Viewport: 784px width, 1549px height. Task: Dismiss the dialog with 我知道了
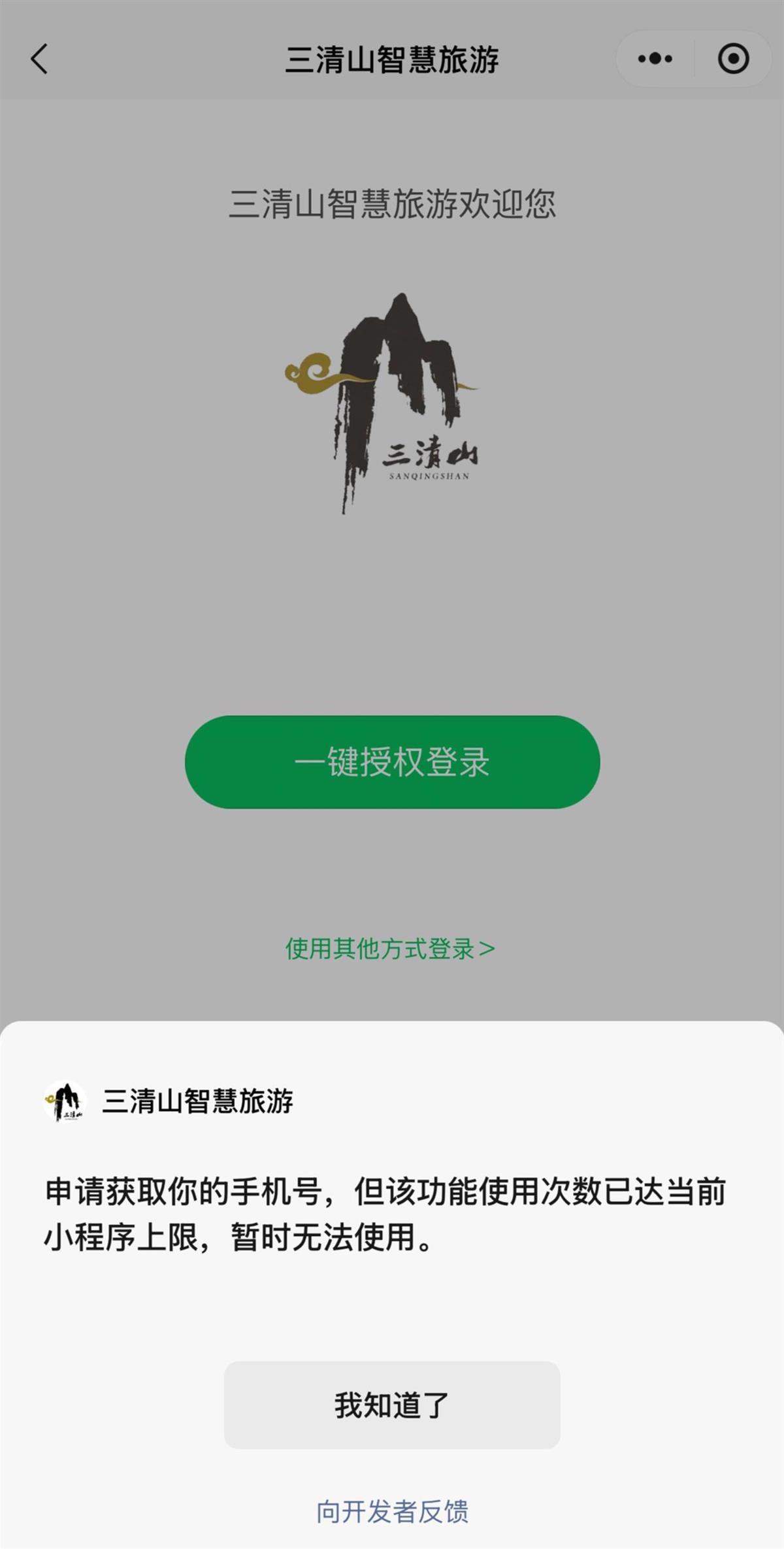(x=392, y=1405)
